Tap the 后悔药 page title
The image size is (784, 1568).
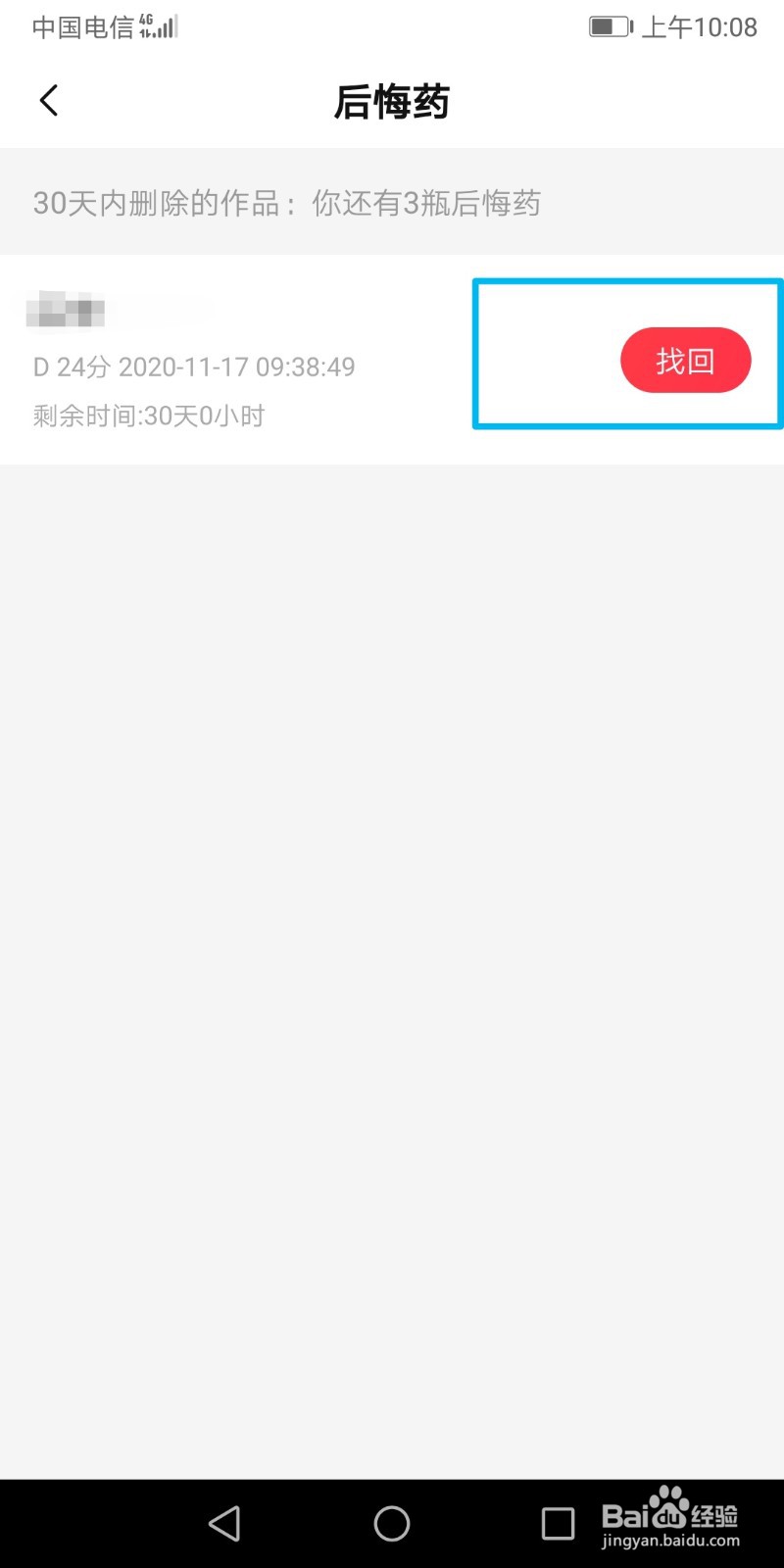click(391, 100)
